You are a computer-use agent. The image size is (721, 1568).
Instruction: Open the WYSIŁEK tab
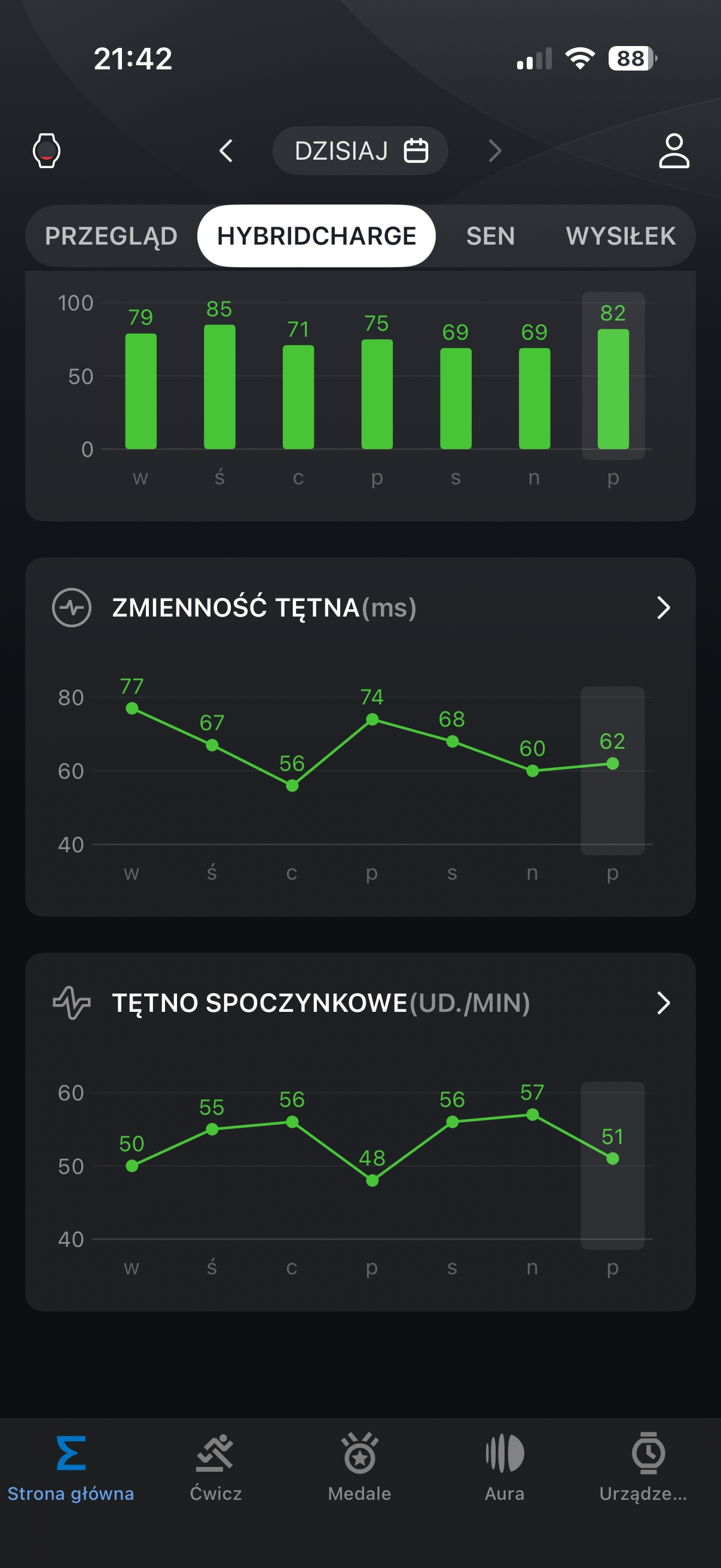pyautogui.click(x=621, y=236)
